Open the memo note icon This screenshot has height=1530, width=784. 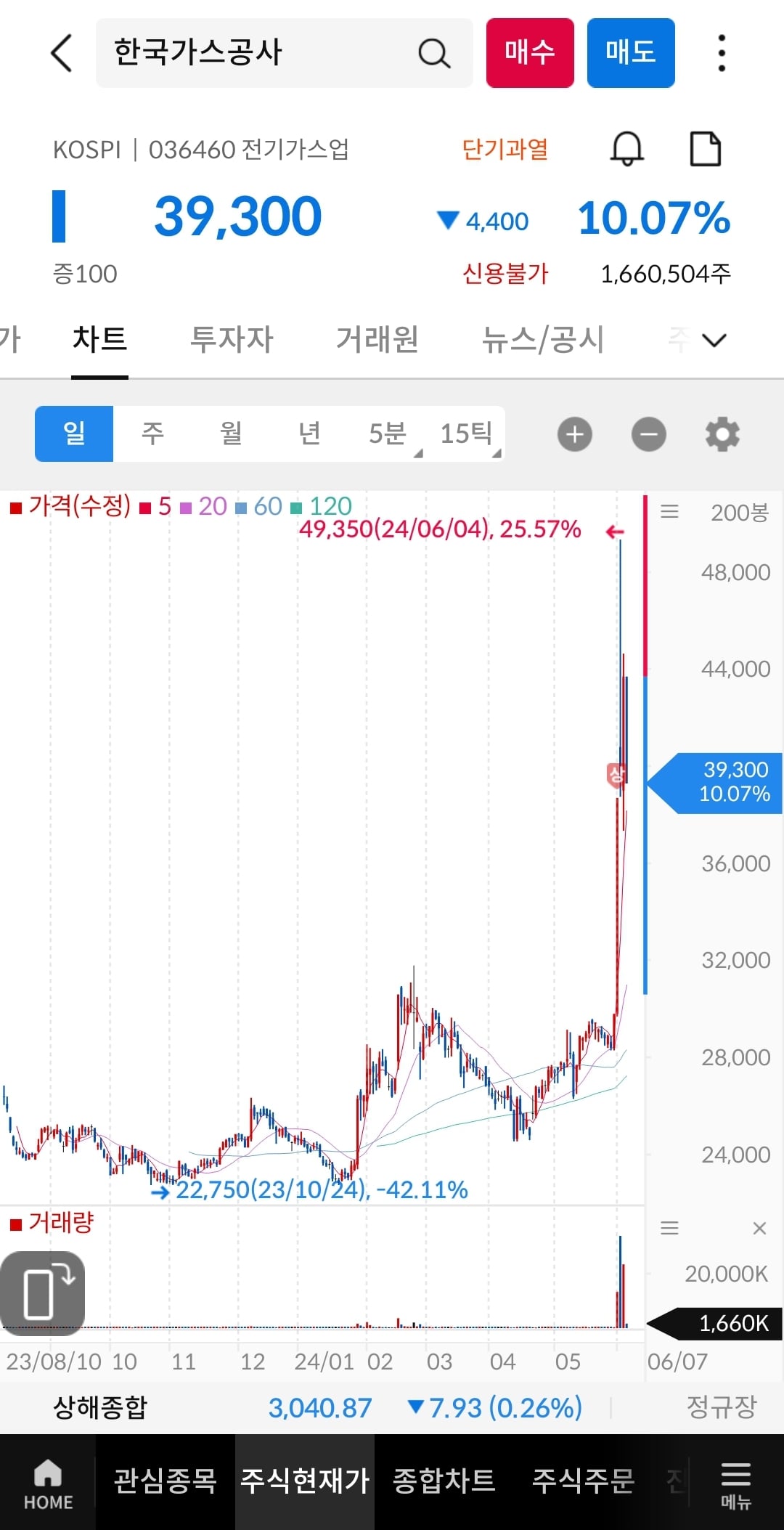point(705,149)
